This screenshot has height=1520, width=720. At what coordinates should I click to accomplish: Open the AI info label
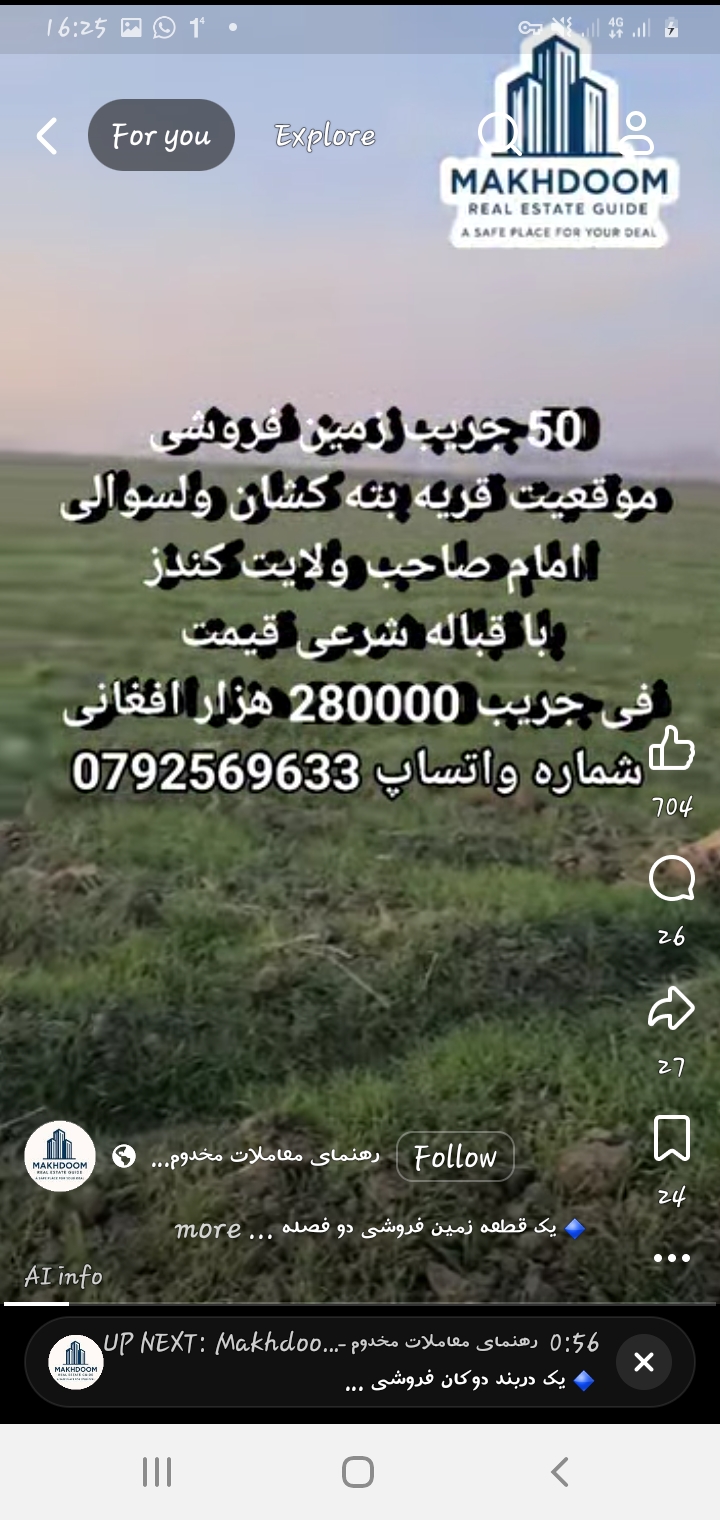63,1276
